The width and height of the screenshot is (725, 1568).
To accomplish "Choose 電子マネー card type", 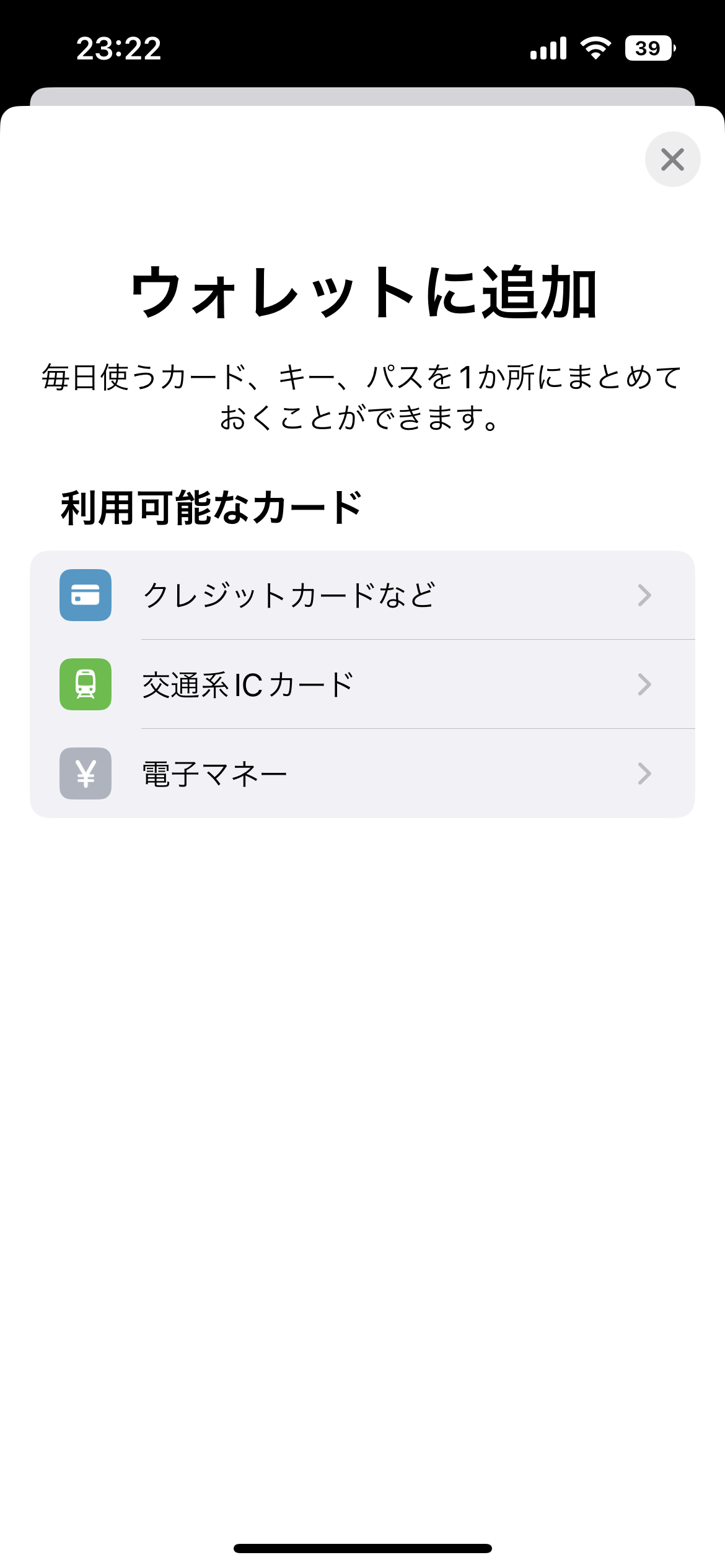I will [362, 773].
